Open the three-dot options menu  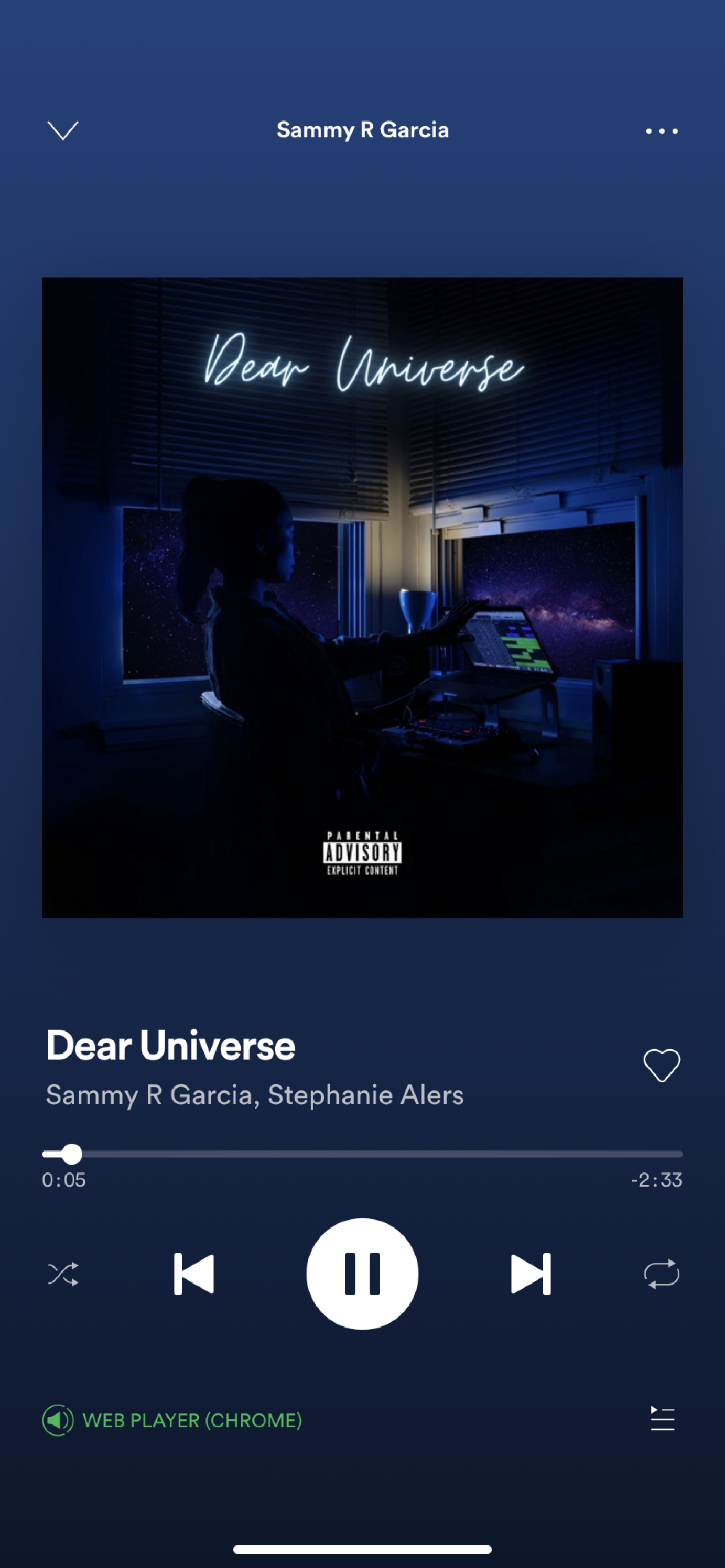click(662, 131)
